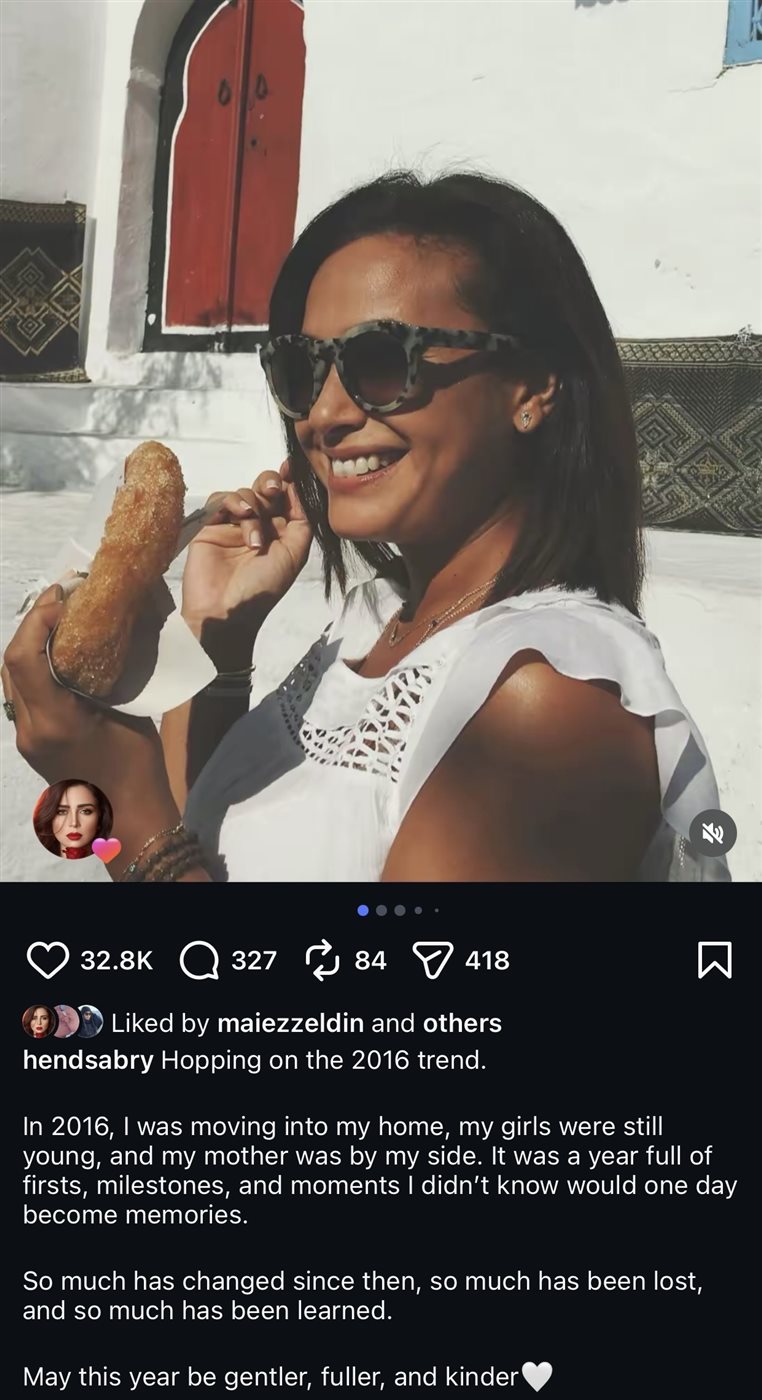The width and height of the screenshot is (762, 1400).
Task: Like this post with the heart icon
Action: [47, 960]
